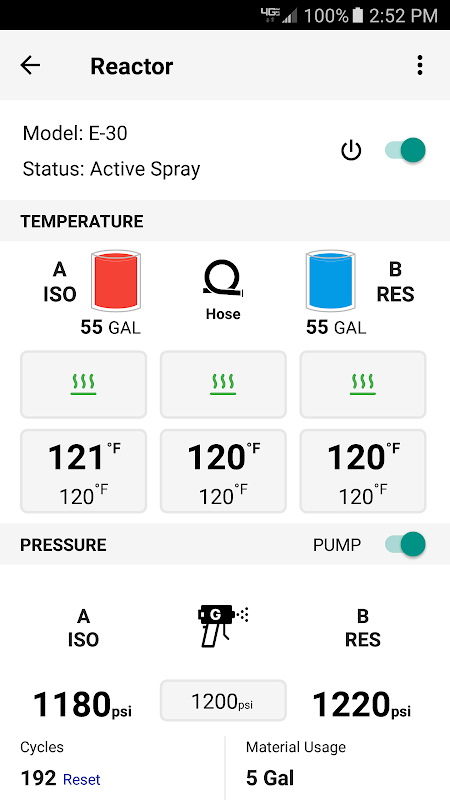
Task: Reset the cycles counter
Action: pos(82,780)
